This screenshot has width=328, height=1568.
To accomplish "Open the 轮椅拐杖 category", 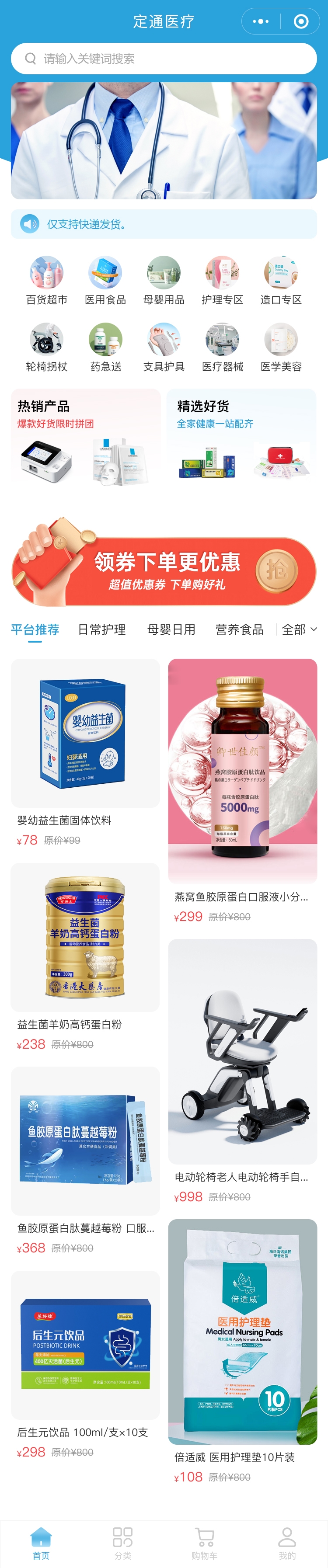I will coord(47,348).
